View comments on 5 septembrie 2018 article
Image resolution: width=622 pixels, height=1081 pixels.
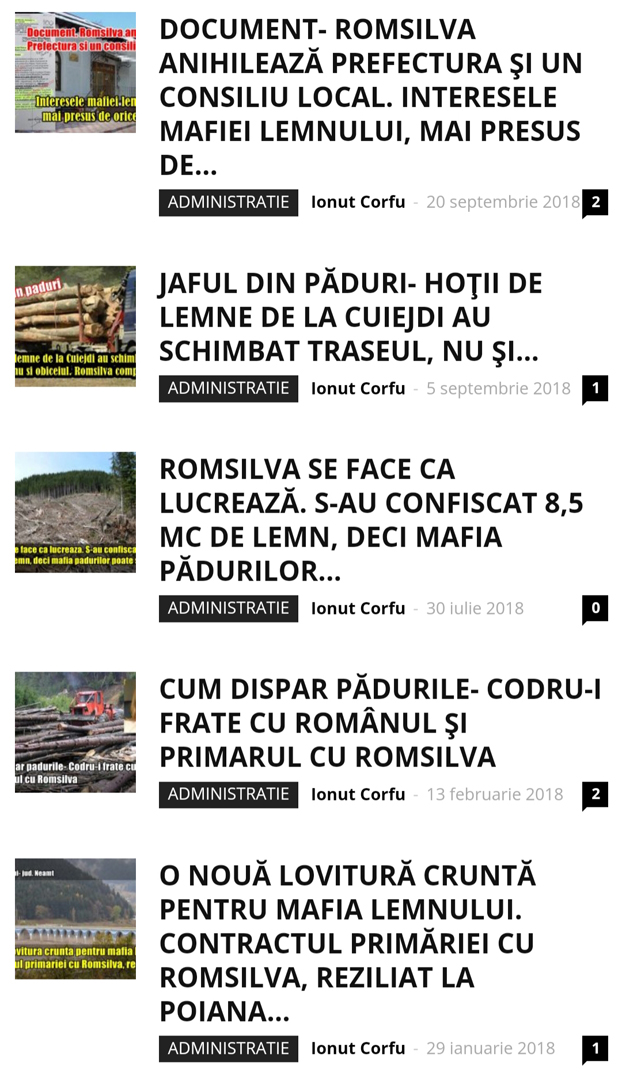click(595, 388)
